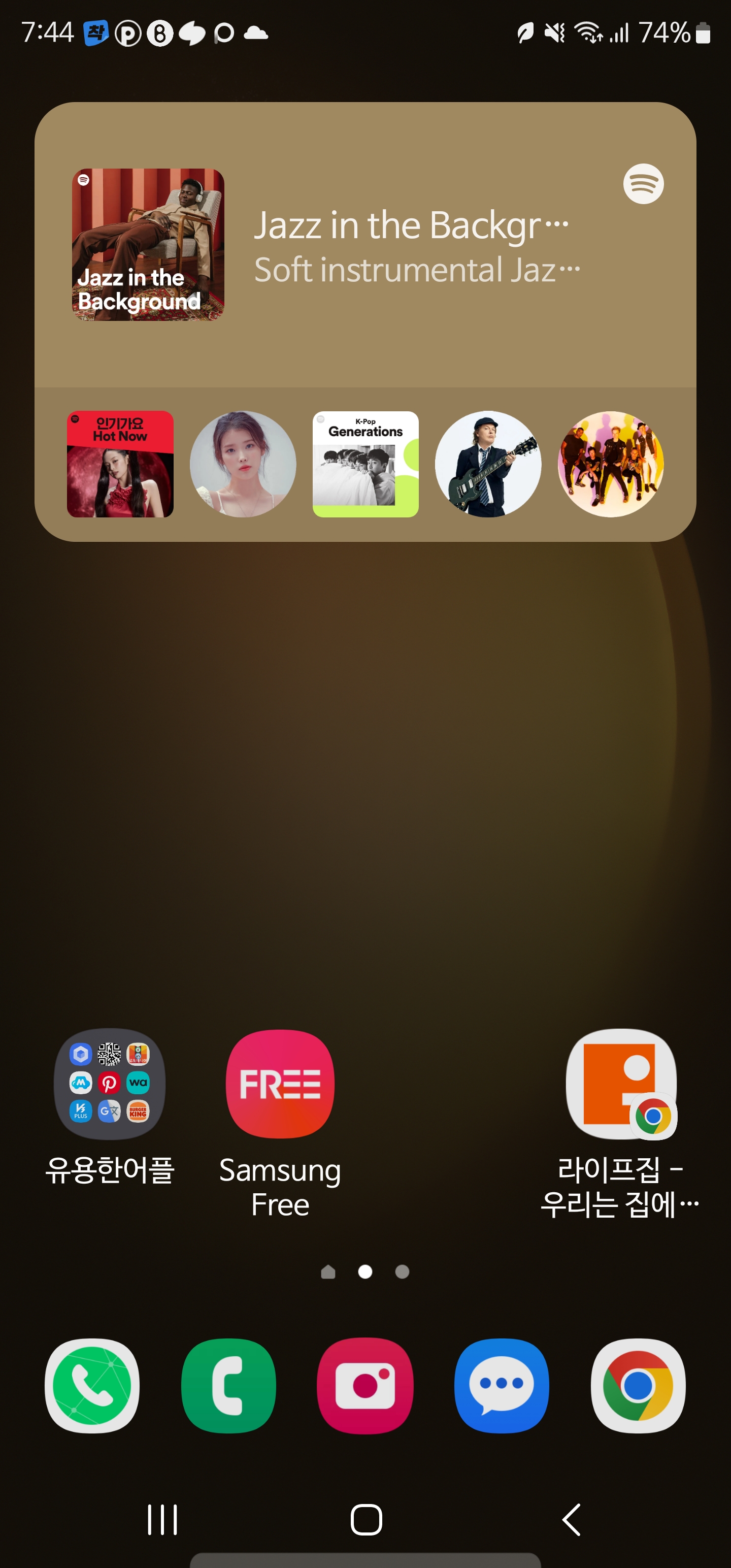
Task: Launch Samsung Free app
Action: coord(280,1084)
